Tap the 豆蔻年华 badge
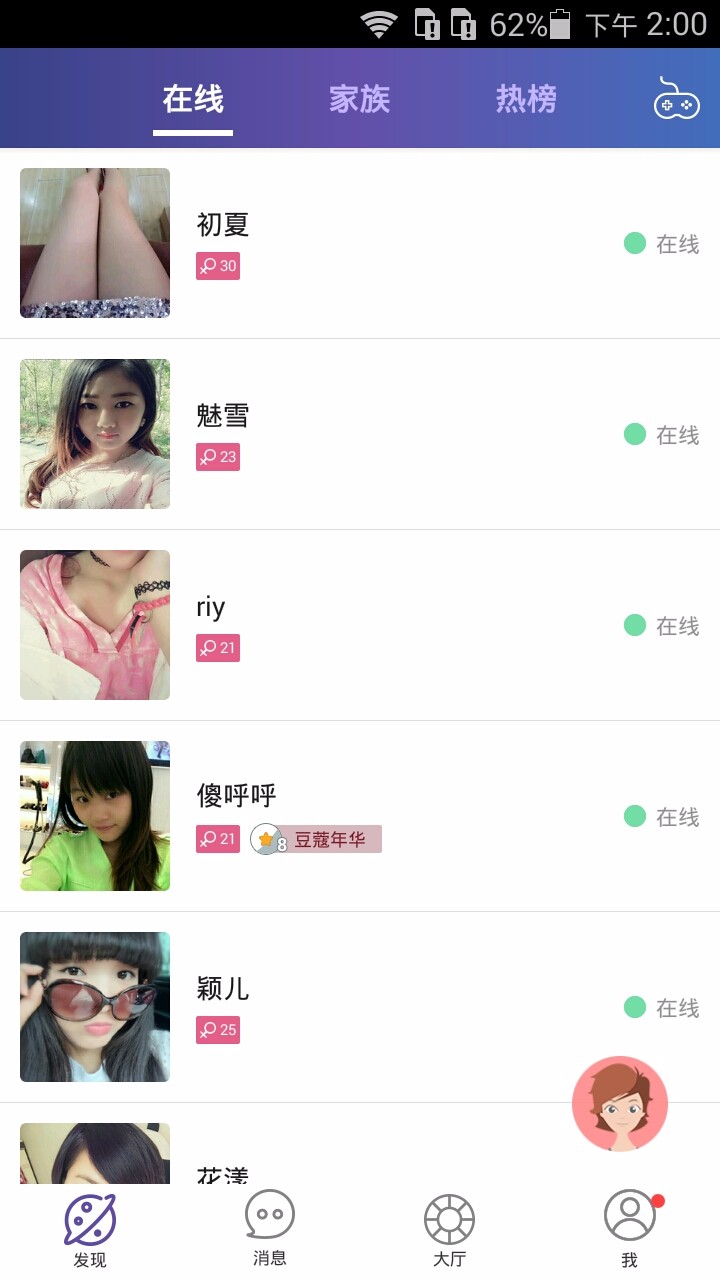The height and width of the screenshot is (1280, 720). tap(316, 839)
